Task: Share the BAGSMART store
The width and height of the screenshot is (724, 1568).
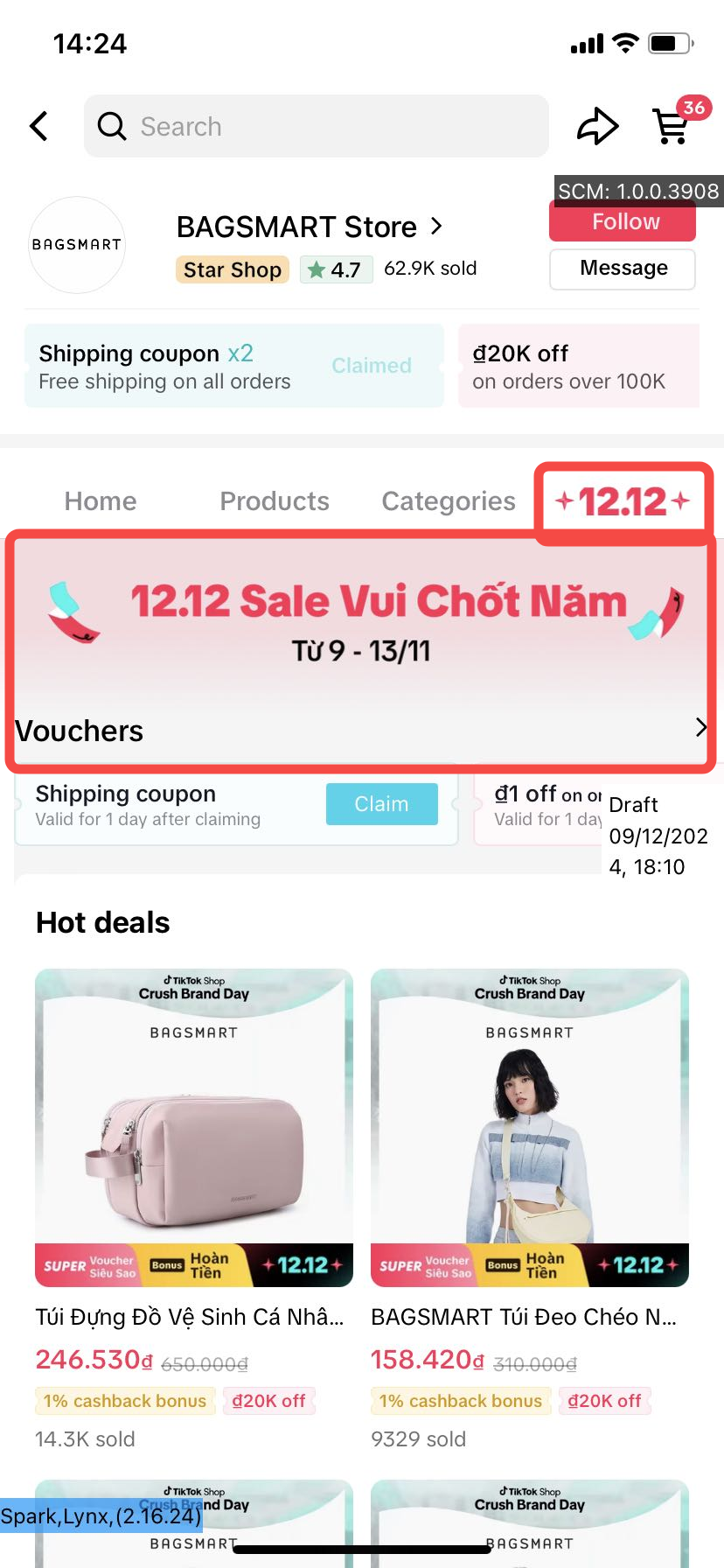Action: click(598, 126)
